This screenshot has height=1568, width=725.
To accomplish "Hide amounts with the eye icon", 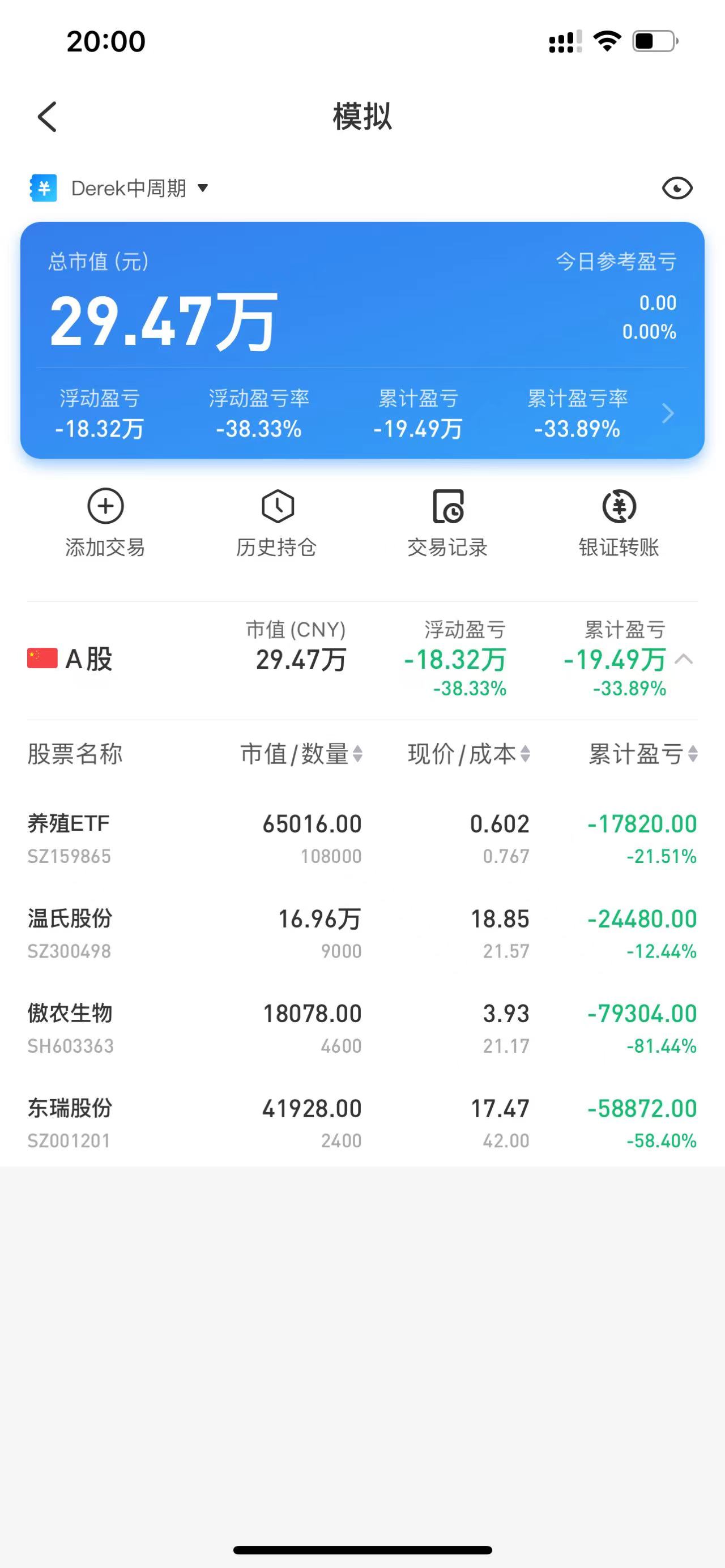I will point(676,188).
